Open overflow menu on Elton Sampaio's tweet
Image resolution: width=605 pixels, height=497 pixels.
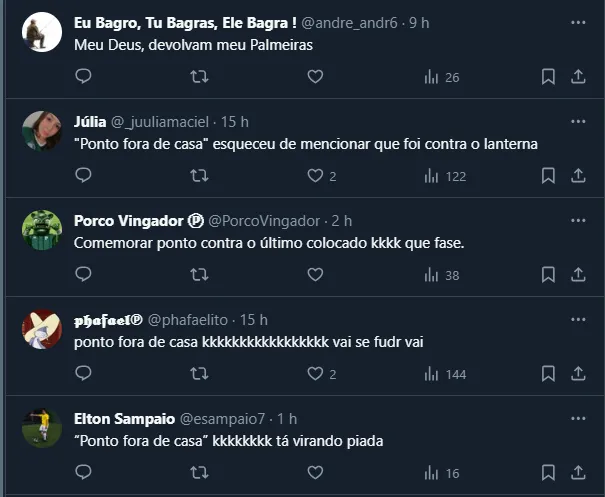(578, 418)
